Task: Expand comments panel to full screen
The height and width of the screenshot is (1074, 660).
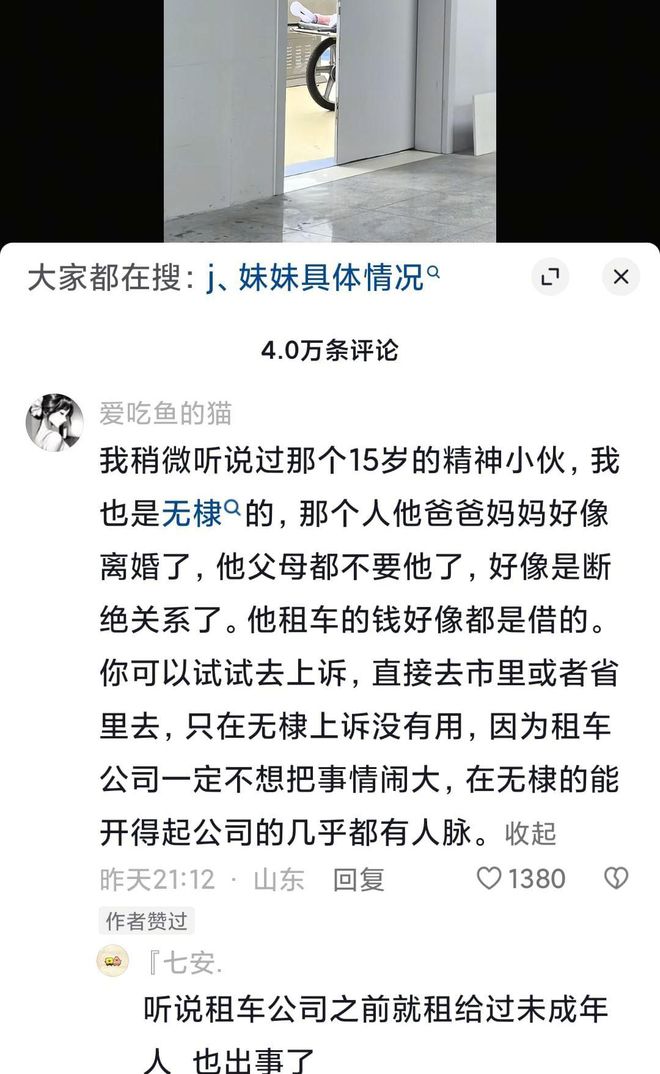Action: click(x=550, y=277)
